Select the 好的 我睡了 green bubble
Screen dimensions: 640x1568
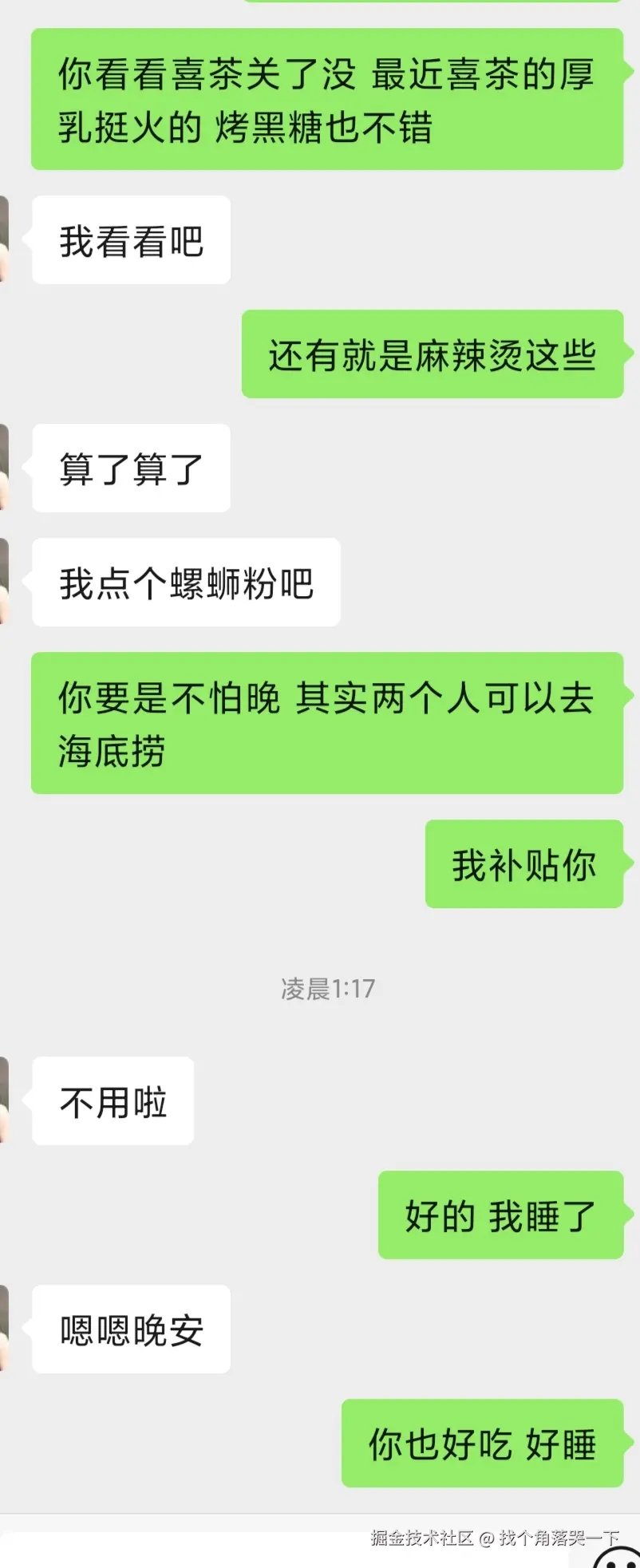tap(500, 1216)
